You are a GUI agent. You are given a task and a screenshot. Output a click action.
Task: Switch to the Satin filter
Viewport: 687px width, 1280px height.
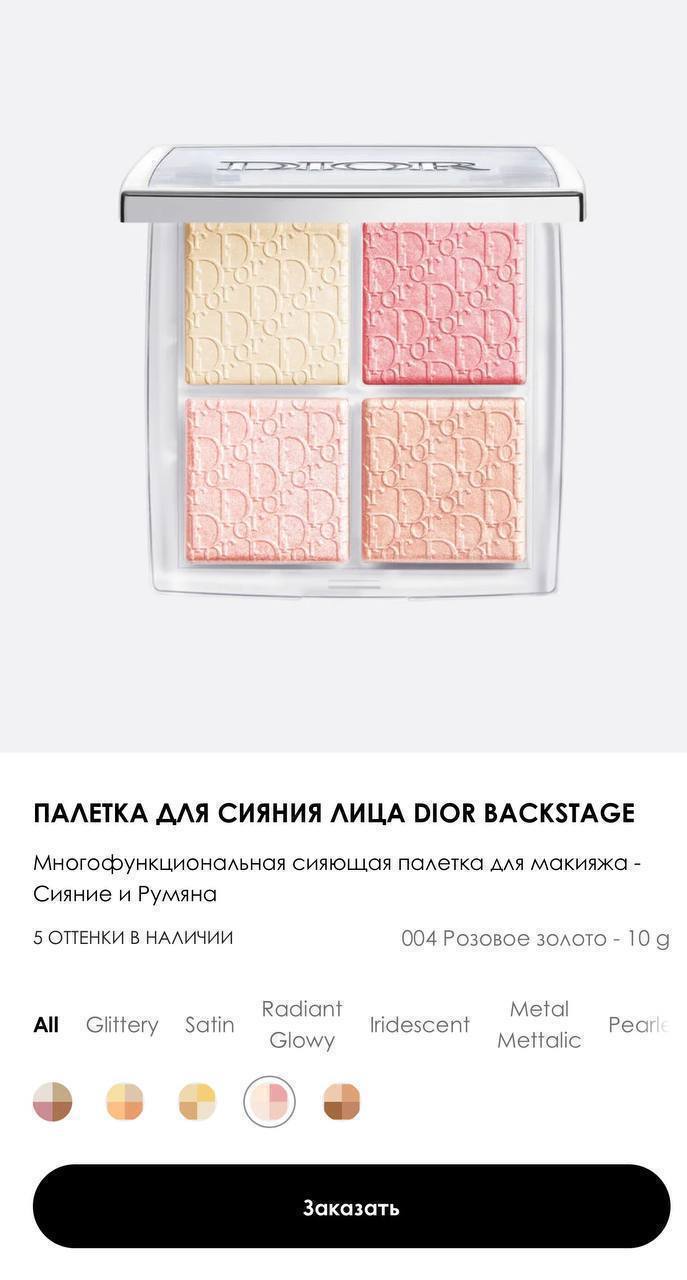[210, 1025]
